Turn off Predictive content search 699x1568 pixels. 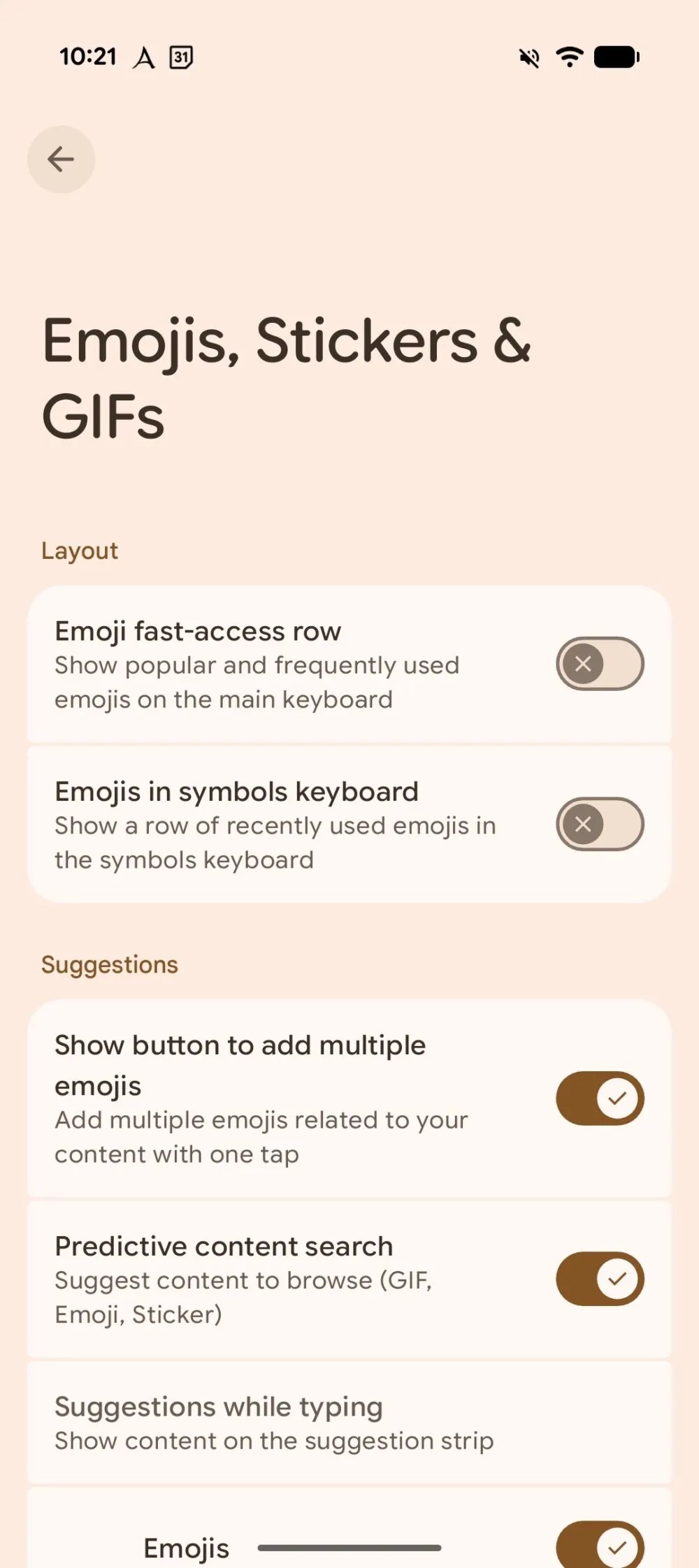click(599, 1279)
